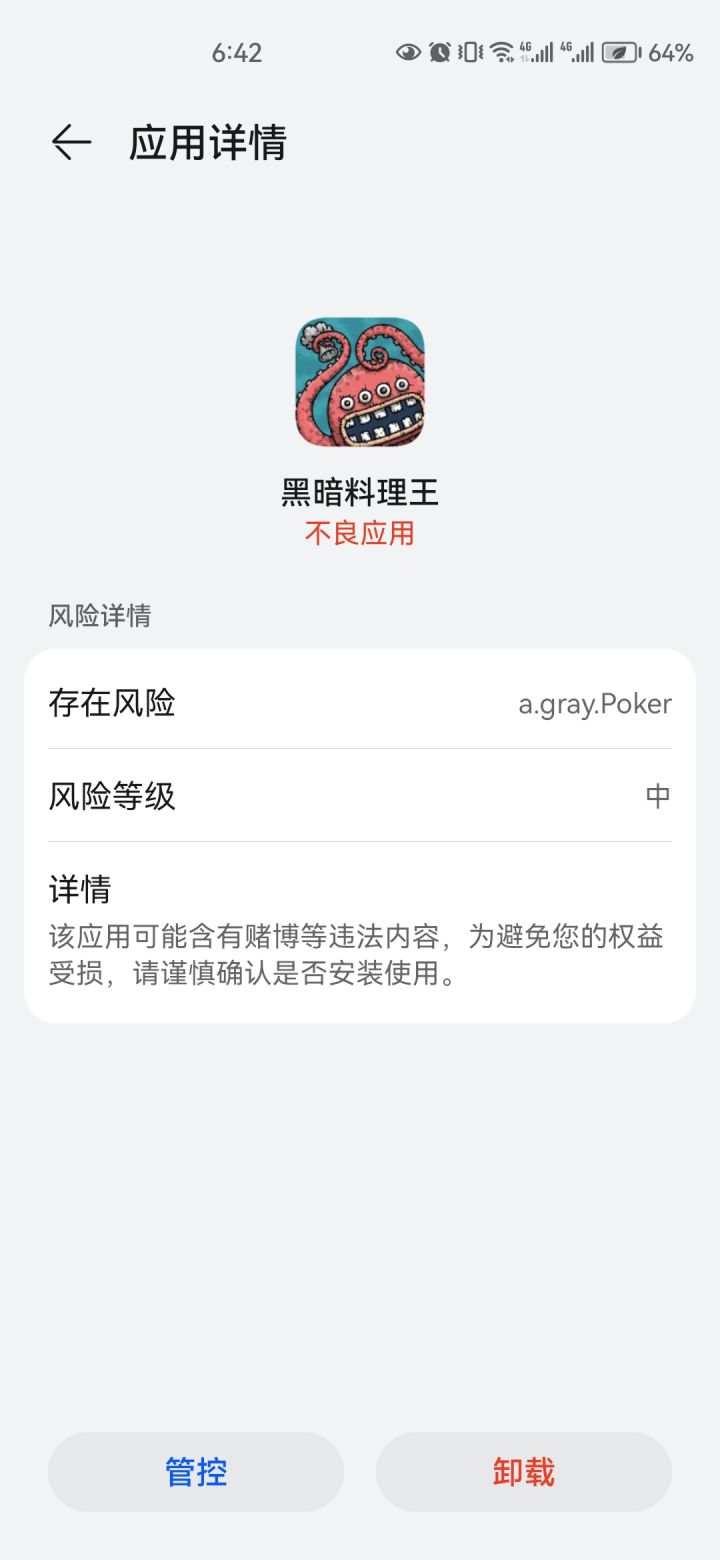This screenshot has width=720, height=1560.
Task: Uninstall the app with 卸载
Action: pyautogui.click(x=524, y=1472)
